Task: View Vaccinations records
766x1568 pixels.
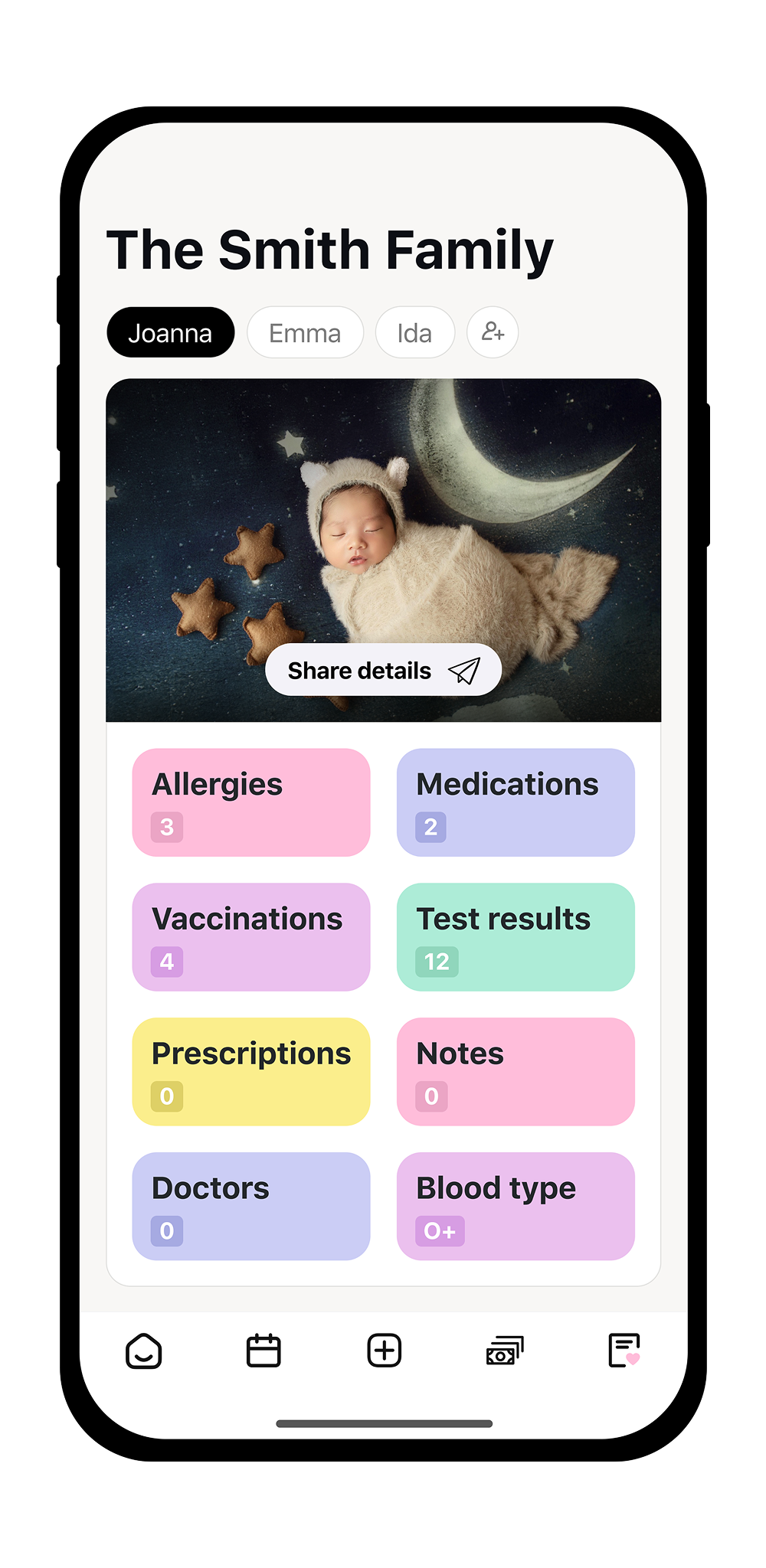Action: (251, 937)
